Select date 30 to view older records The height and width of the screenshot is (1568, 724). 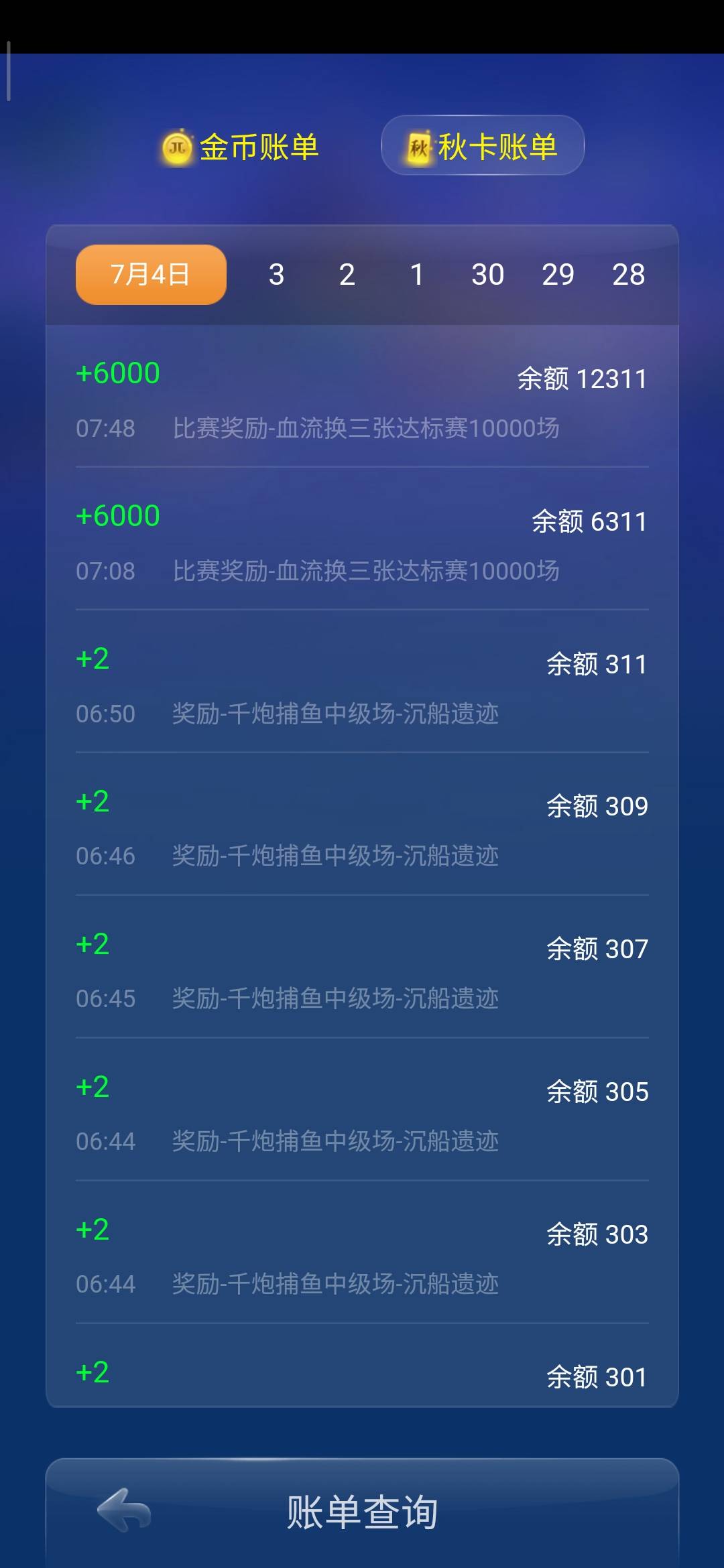click(x=489, y=275)
